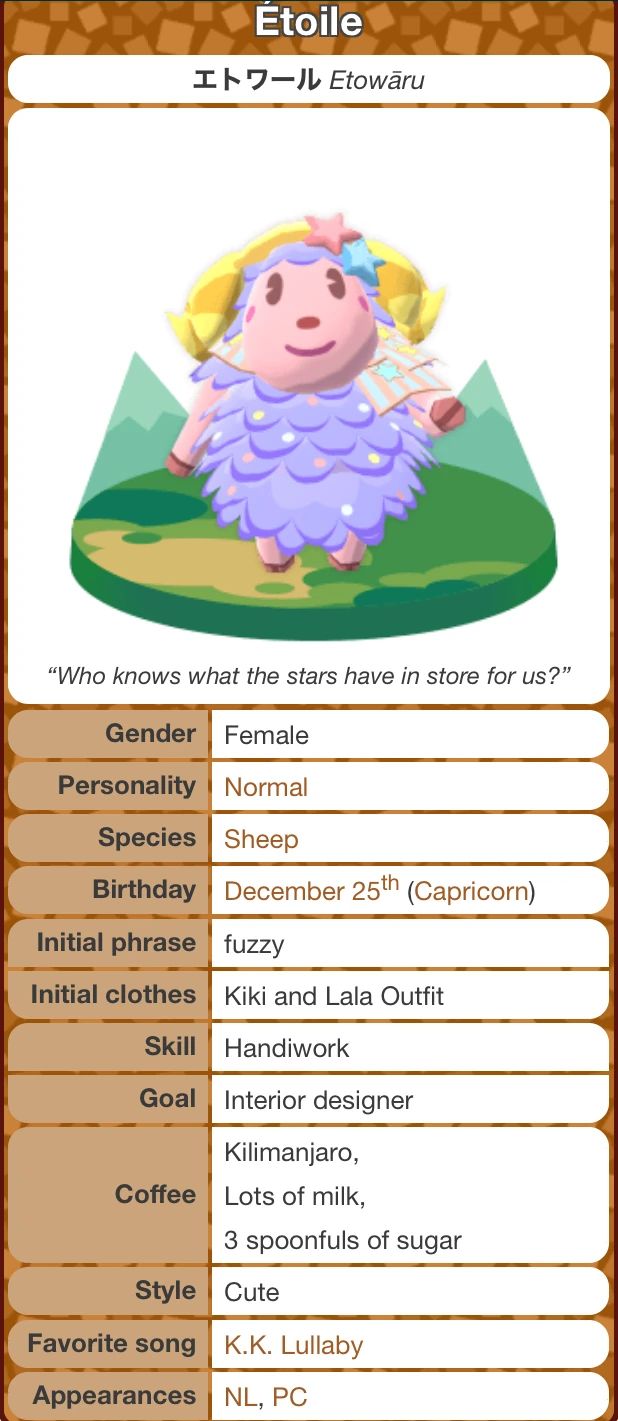Go to the PC appearance link
The height and width of the screenshot is (1421, 618).
[x=289, y=1397]
